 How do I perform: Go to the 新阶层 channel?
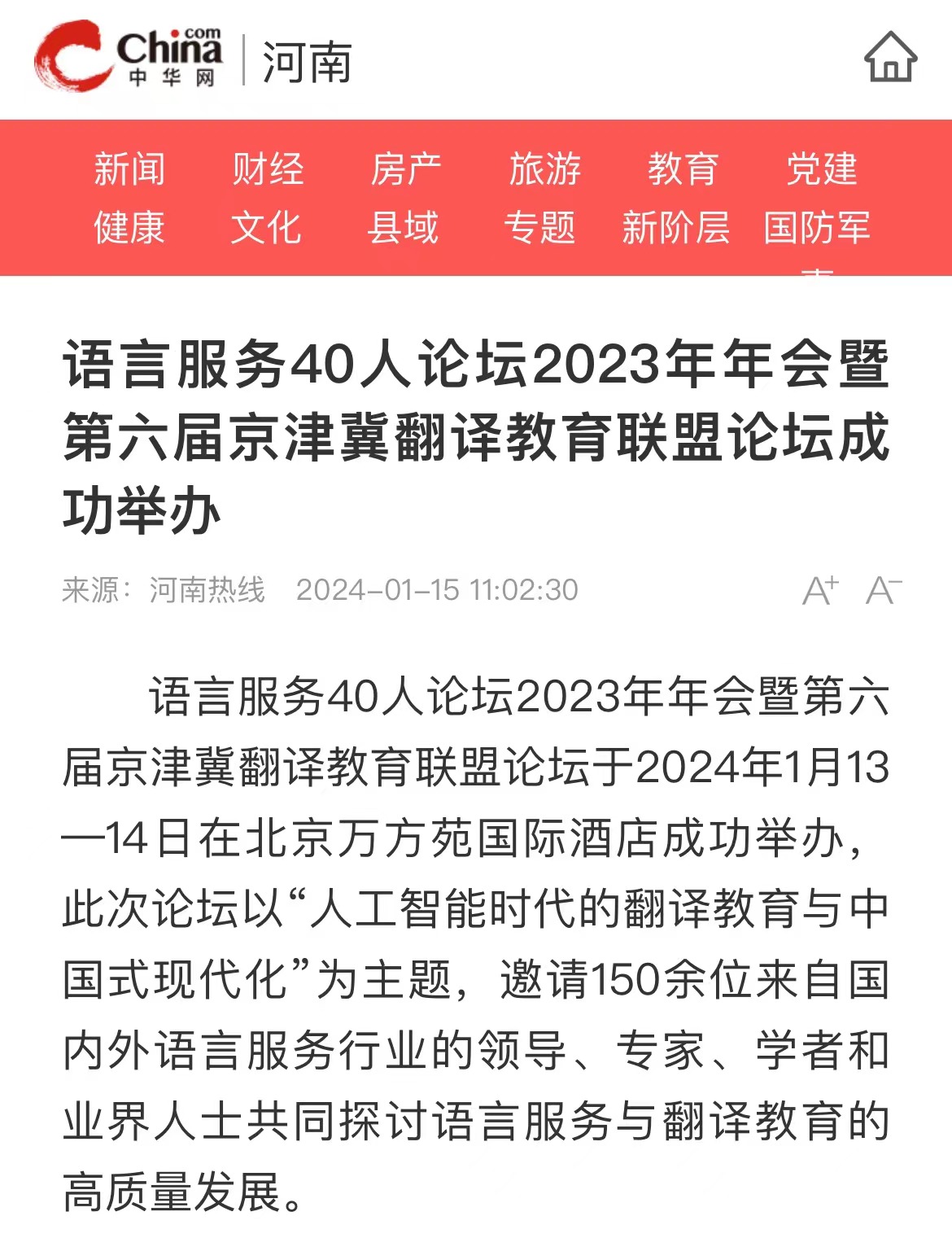[x=675, y=227]
